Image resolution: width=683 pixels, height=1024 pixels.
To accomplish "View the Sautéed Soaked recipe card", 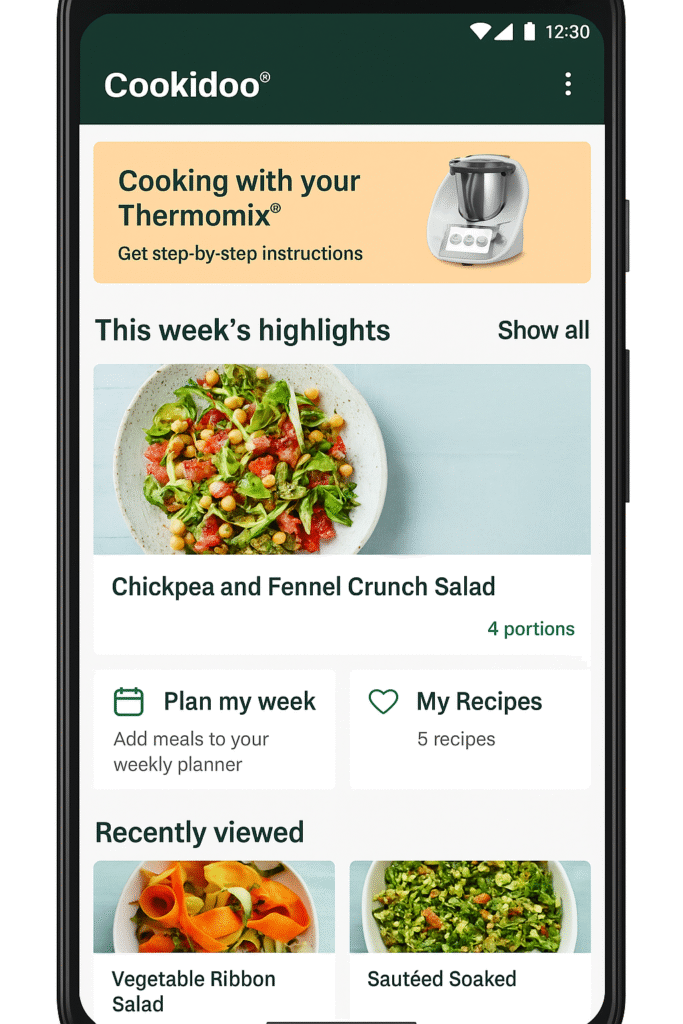I will (470, 940).
